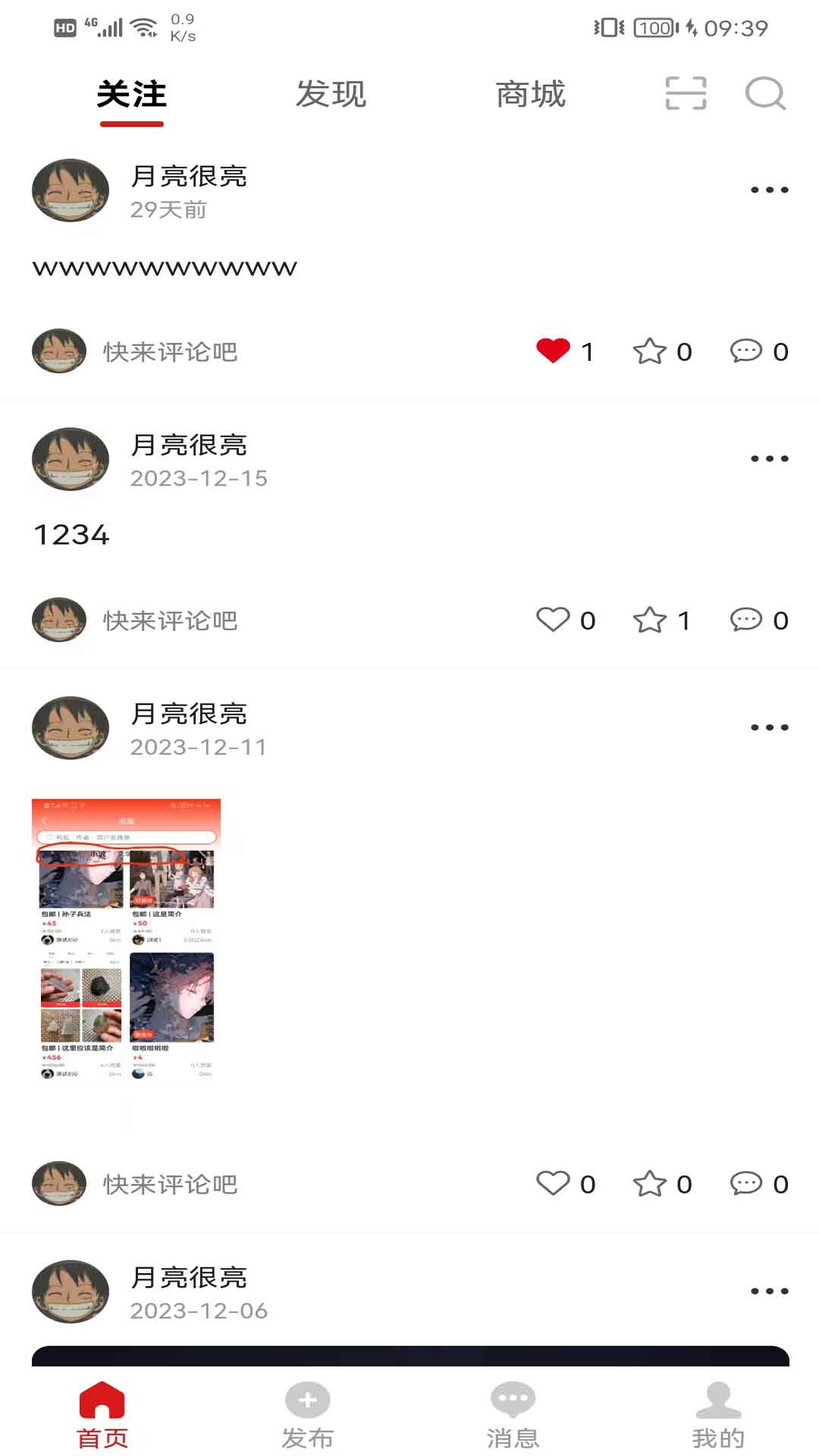
Task: Open the scan code icon
Action: point(686,94)
